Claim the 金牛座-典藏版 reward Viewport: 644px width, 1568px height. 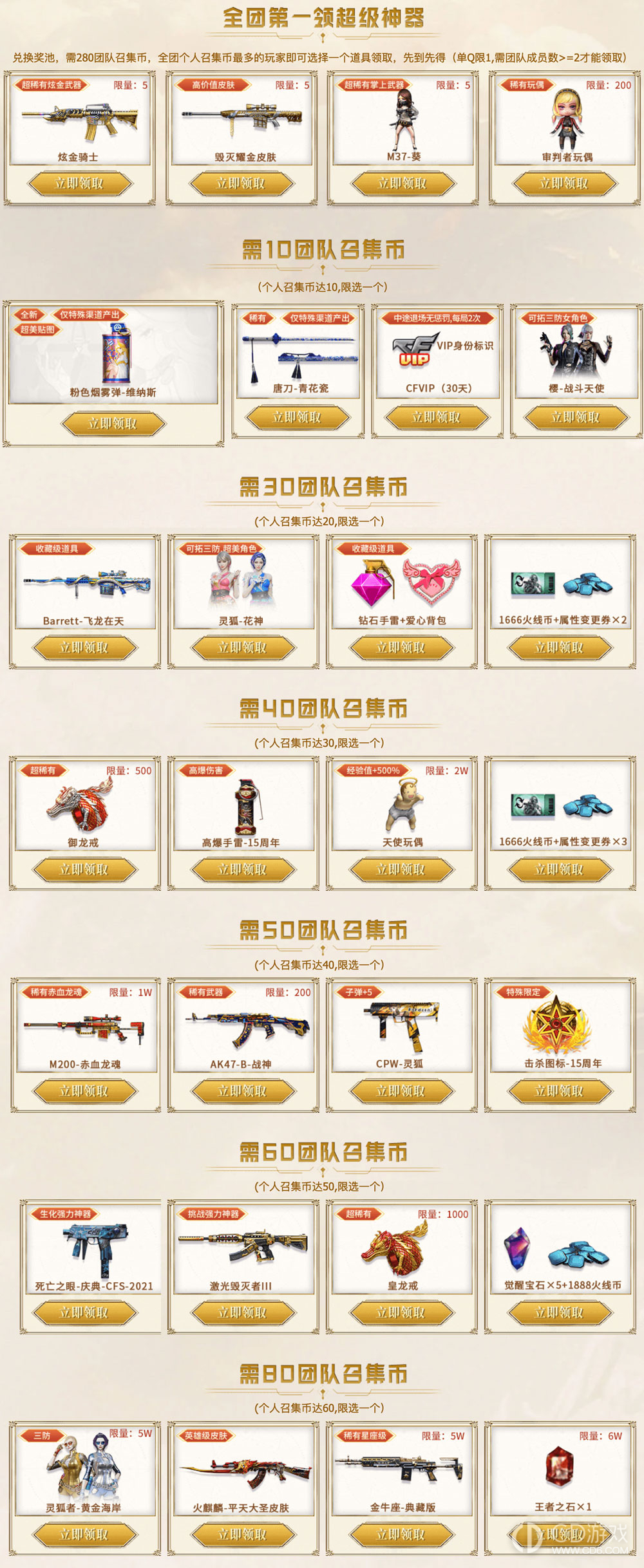(x=401, y=1535)
